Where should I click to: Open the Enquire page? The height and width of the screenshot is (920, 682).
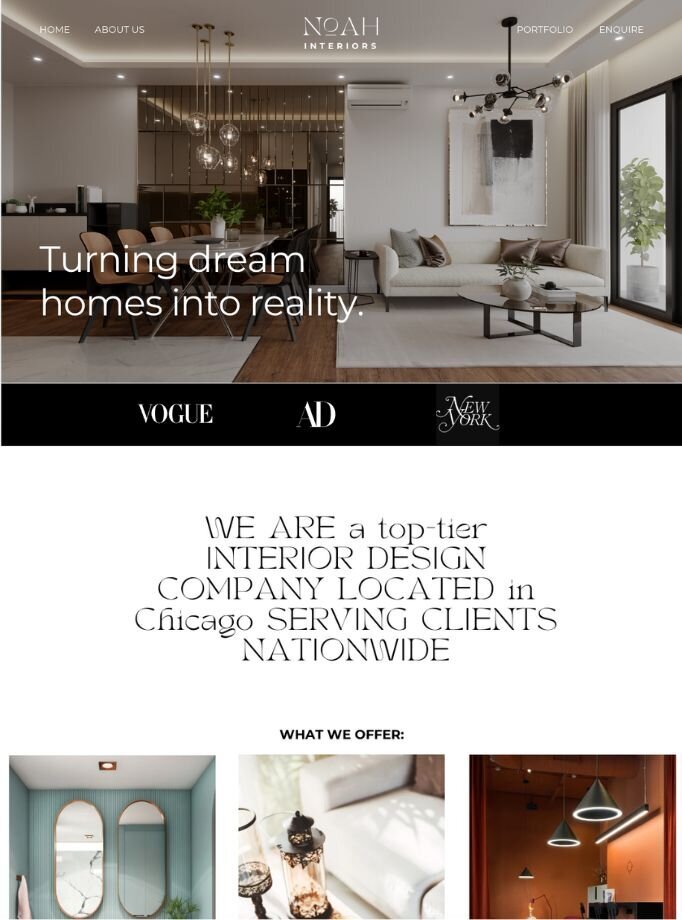621,30
